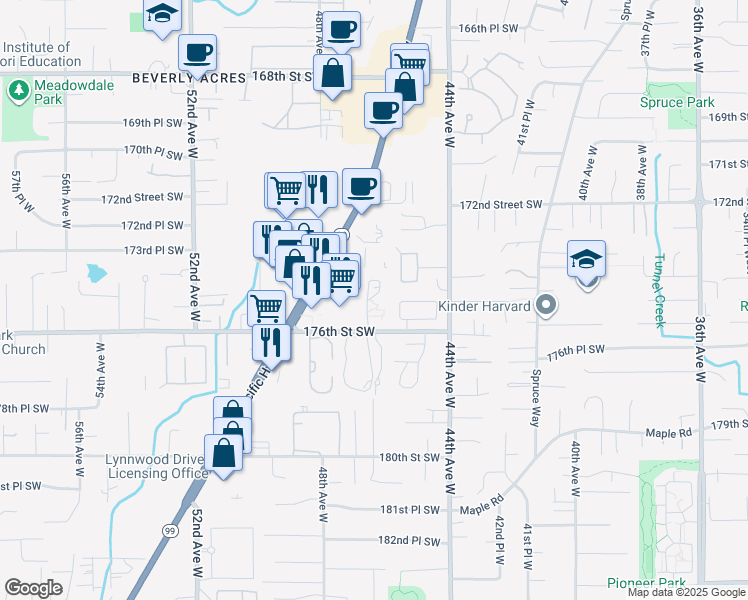Select the restaurant marker on 176th St SW
748x600 pixels.
pos(271,343)
